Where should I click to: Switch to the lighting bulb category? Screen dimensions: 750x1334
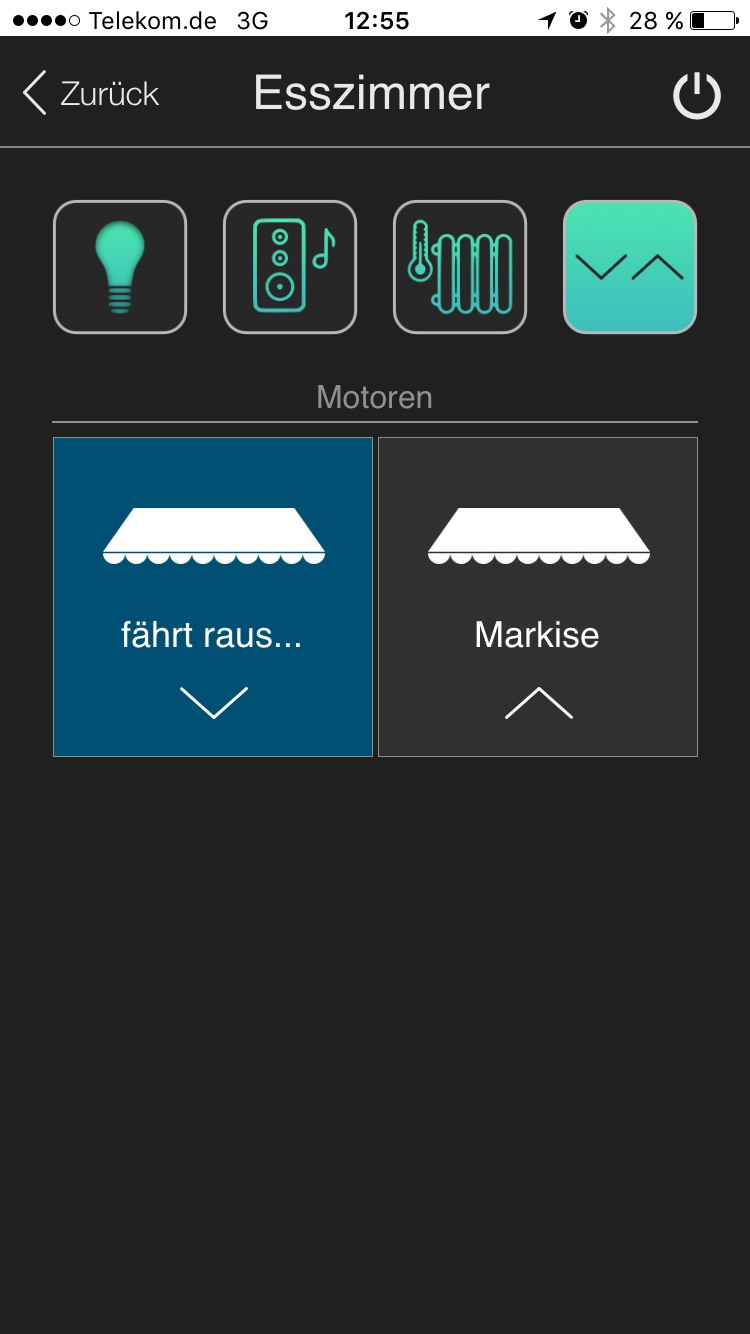(x=120, y=267)
